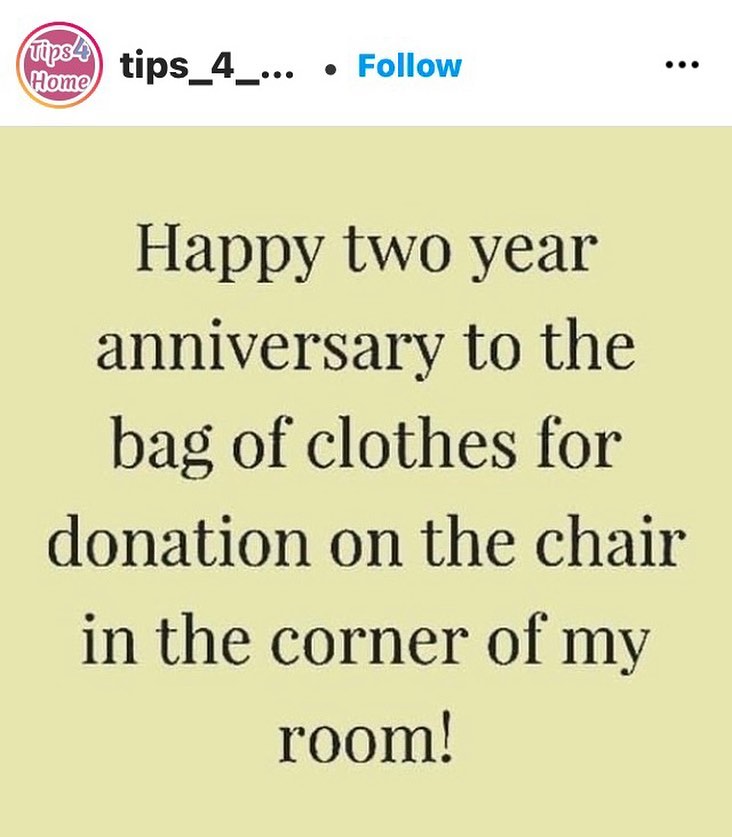Follow the tips_4_... account

tap(410, 66)
